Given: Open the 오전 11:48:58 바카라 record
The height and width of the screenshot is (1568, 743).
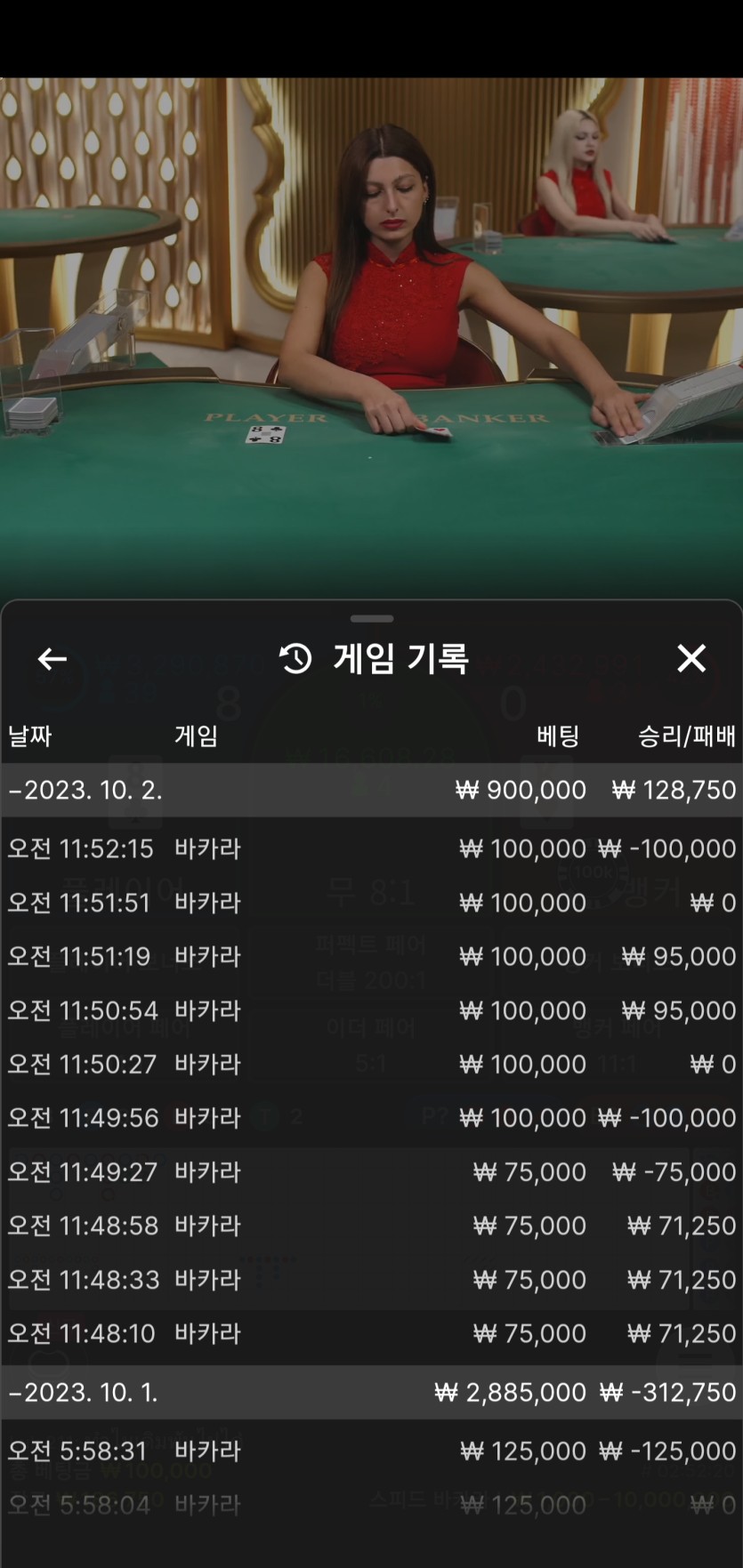Looking at the screenshot, I should point(371,1226).
